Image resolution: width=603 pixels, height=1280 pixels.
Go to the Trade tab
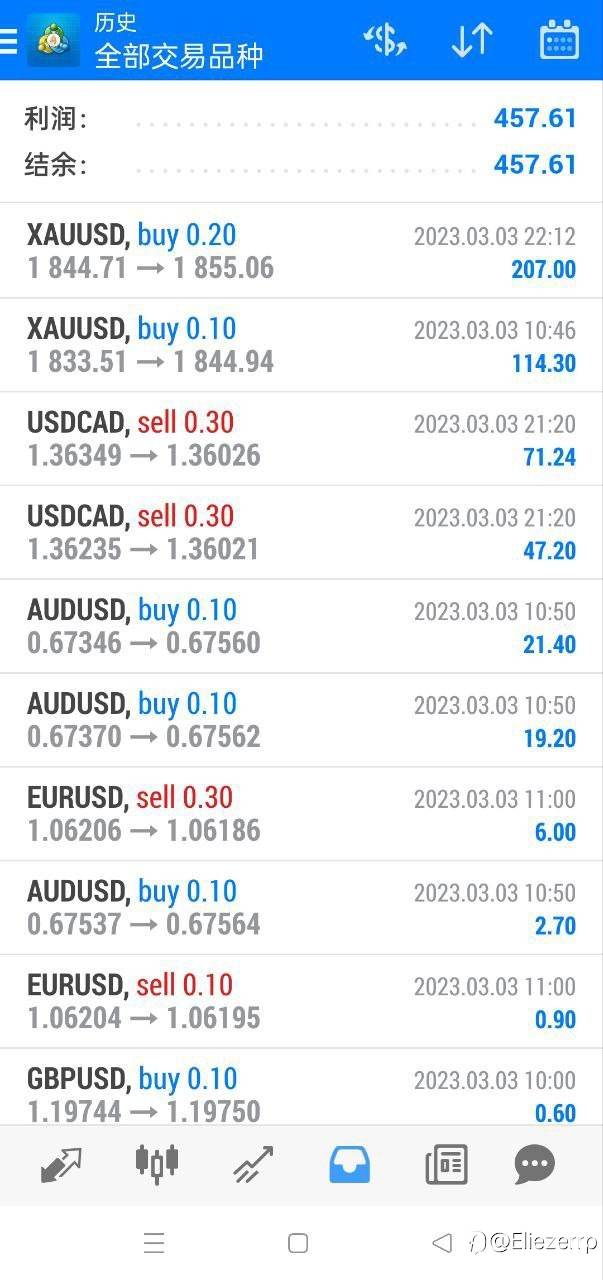[x=253, y=1164]
